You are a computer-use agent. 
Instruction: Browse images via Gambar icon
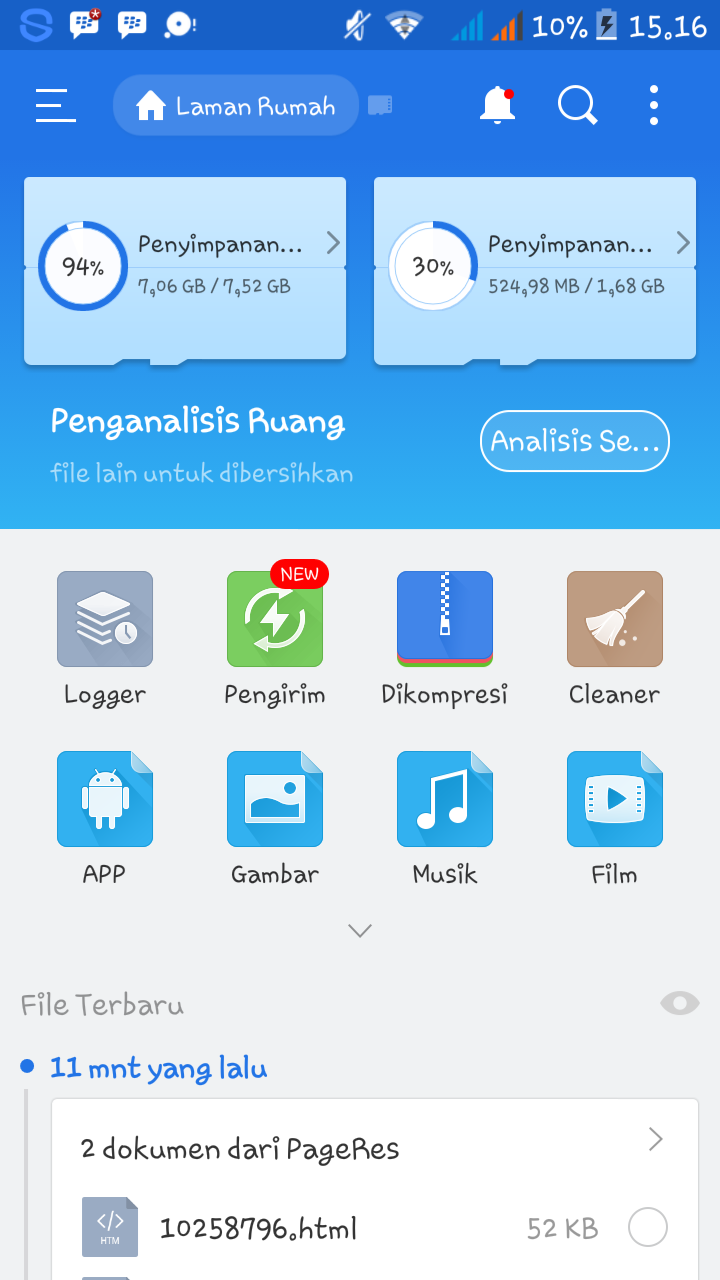(275, 798)
